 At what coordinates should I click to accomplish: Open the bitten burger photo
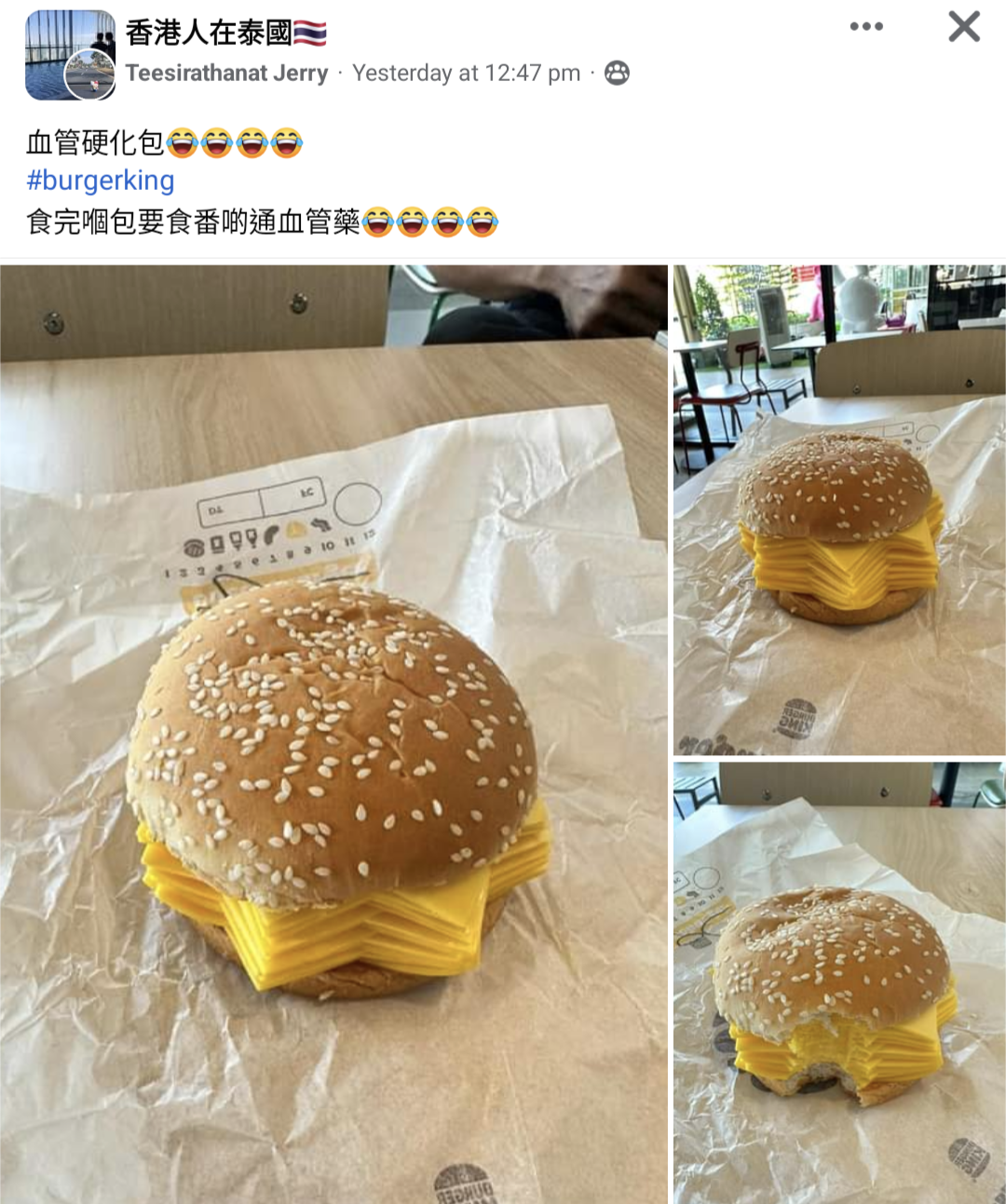(x=839, y=982)
